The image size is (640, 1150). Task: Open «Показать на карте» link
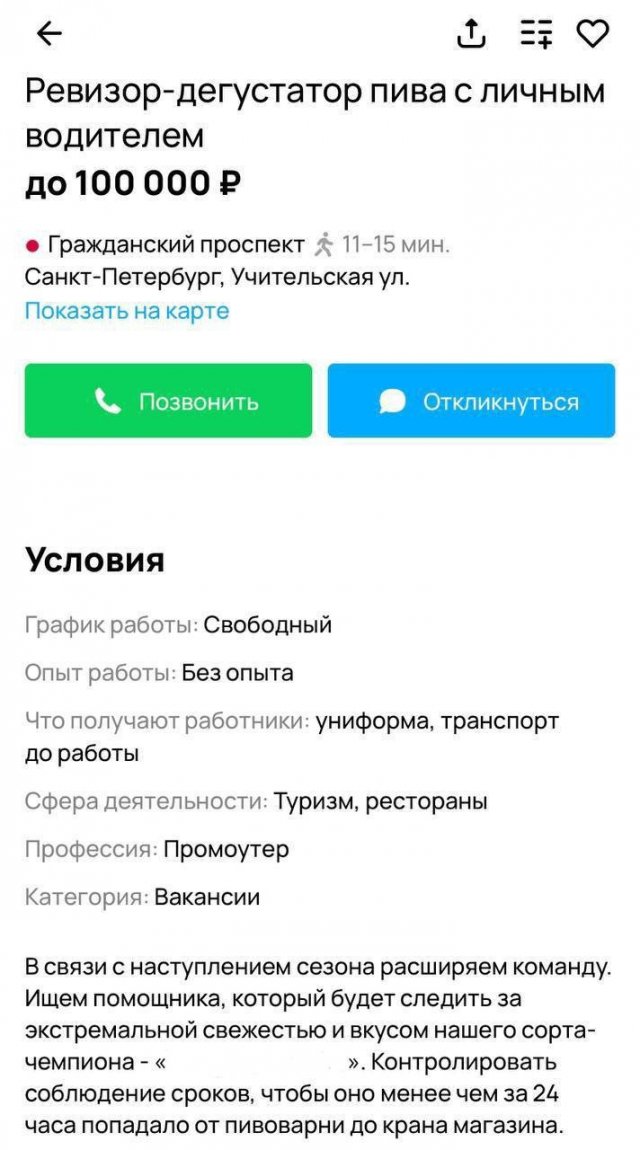click(x=127, y=310)
